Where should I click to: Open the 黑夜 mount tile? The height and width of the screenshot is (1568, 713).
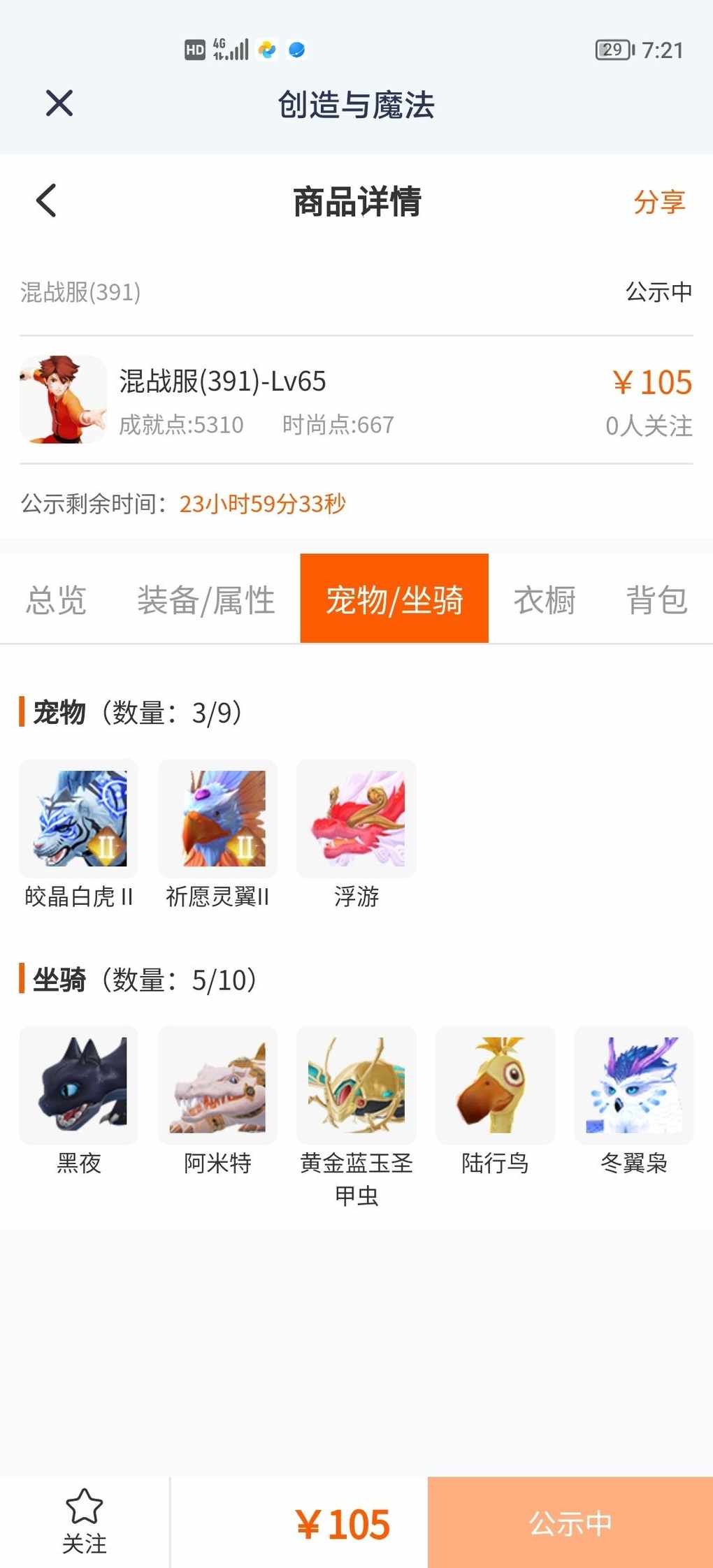pyautogui.click(x=79, y=1085)
